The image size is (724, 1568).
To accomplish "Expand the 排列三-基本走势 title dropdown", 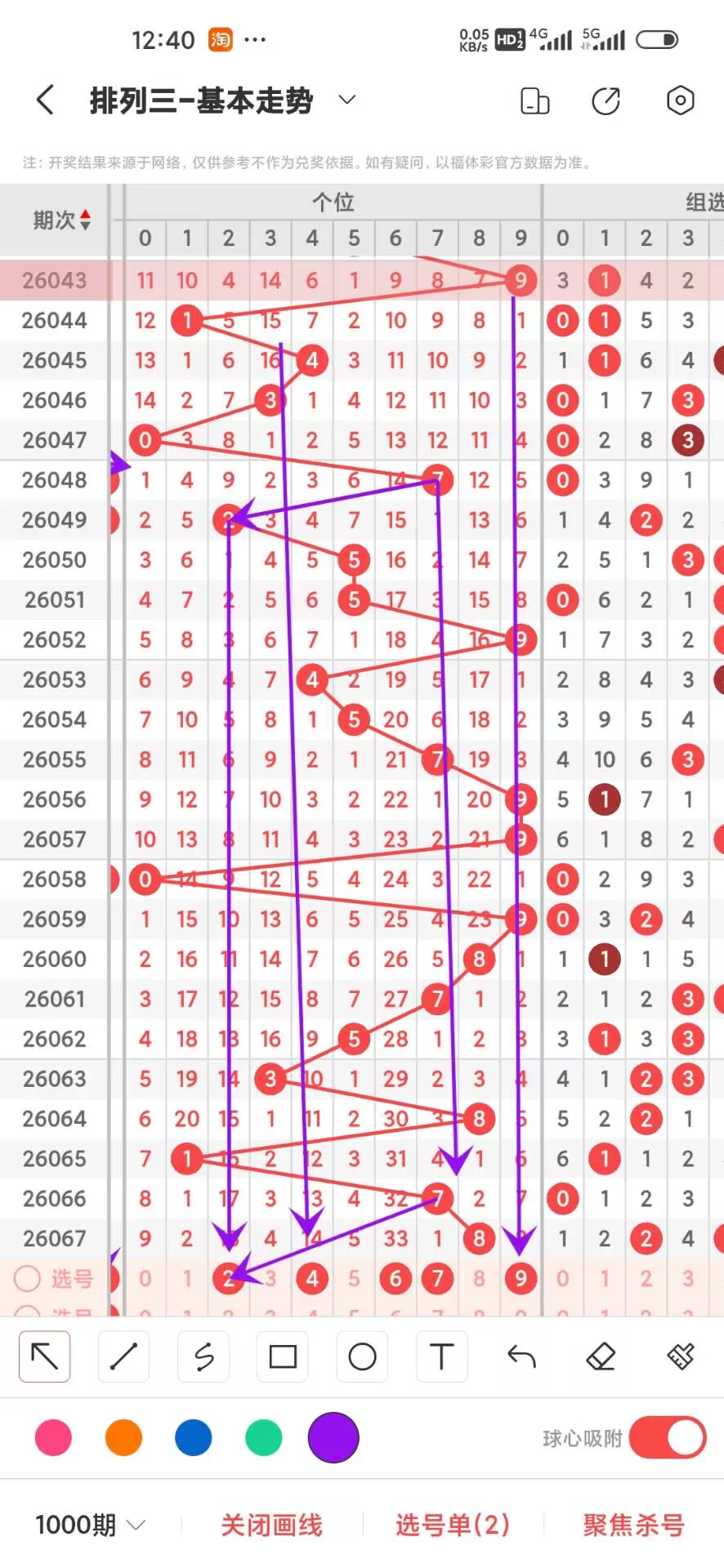I will pos(347,100).
